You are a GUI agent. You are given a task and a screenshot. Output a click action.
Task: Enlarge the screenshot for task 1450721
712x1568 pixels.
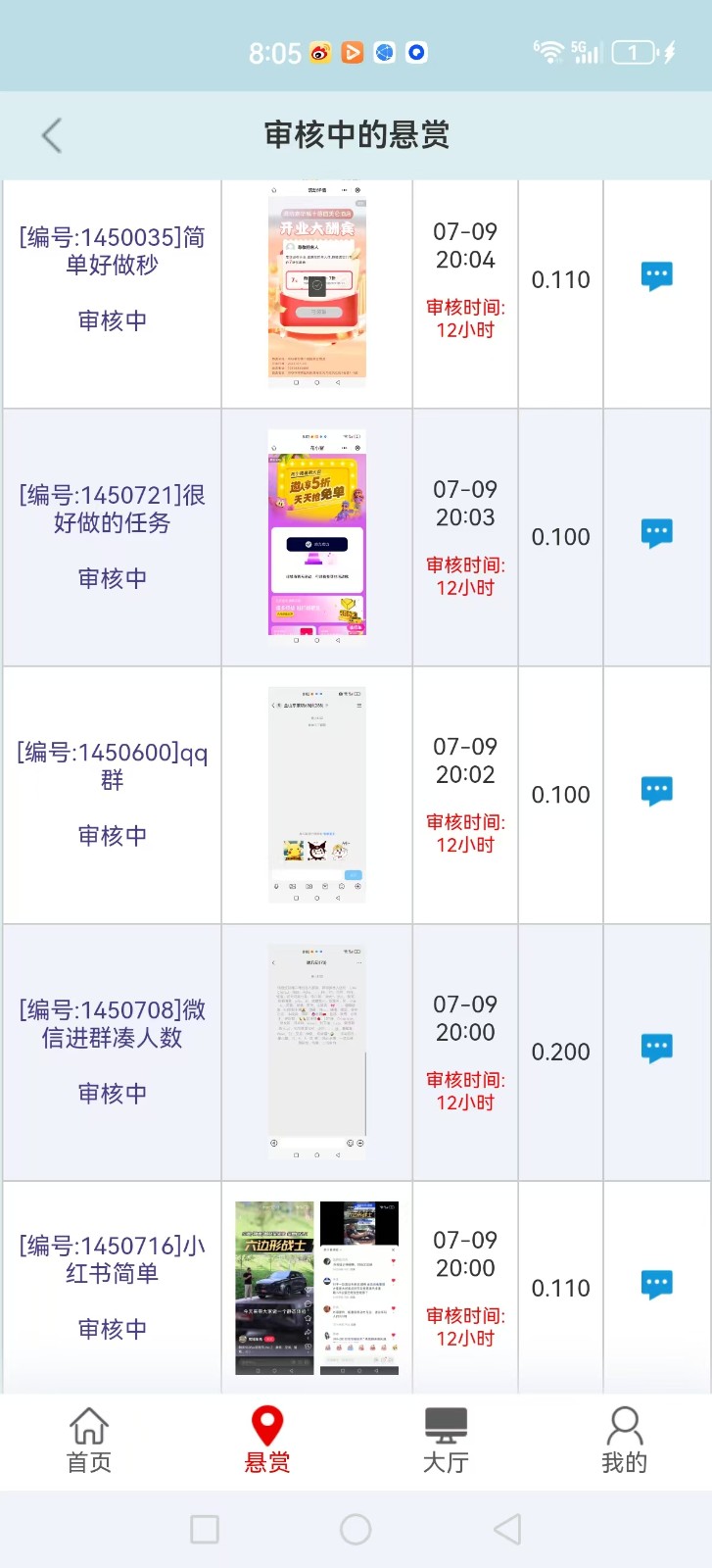coord(317,537)
